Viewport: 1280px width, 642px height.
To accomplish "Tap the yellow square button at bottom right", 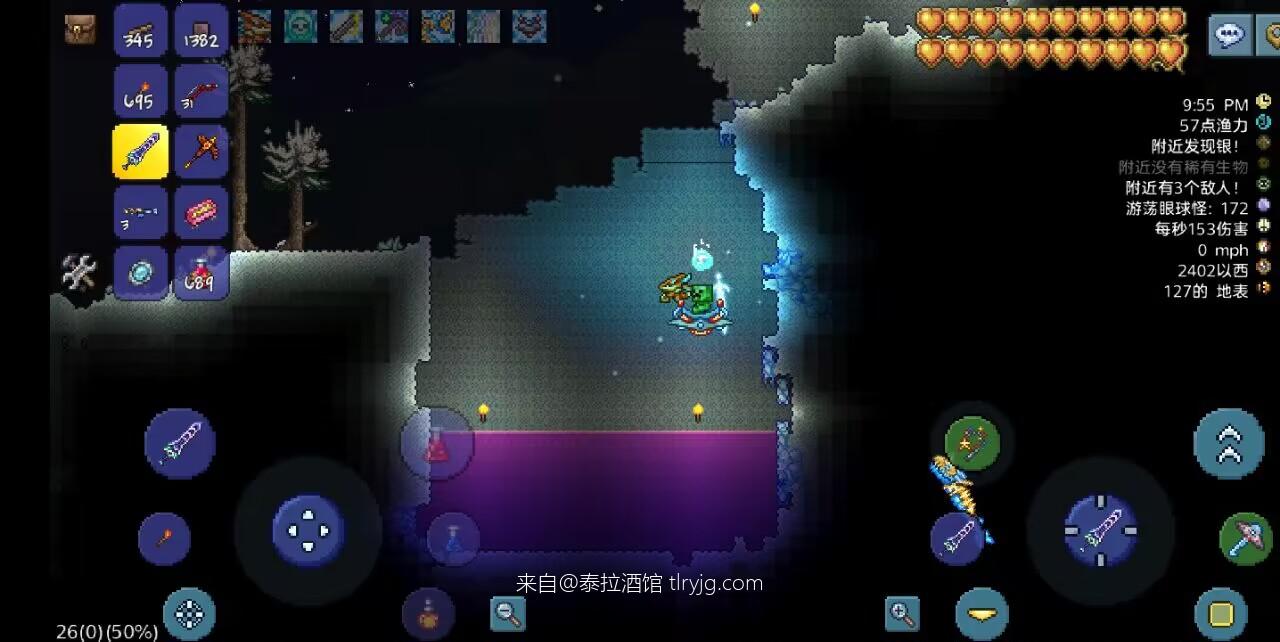I will click(x=1220, y=613).
